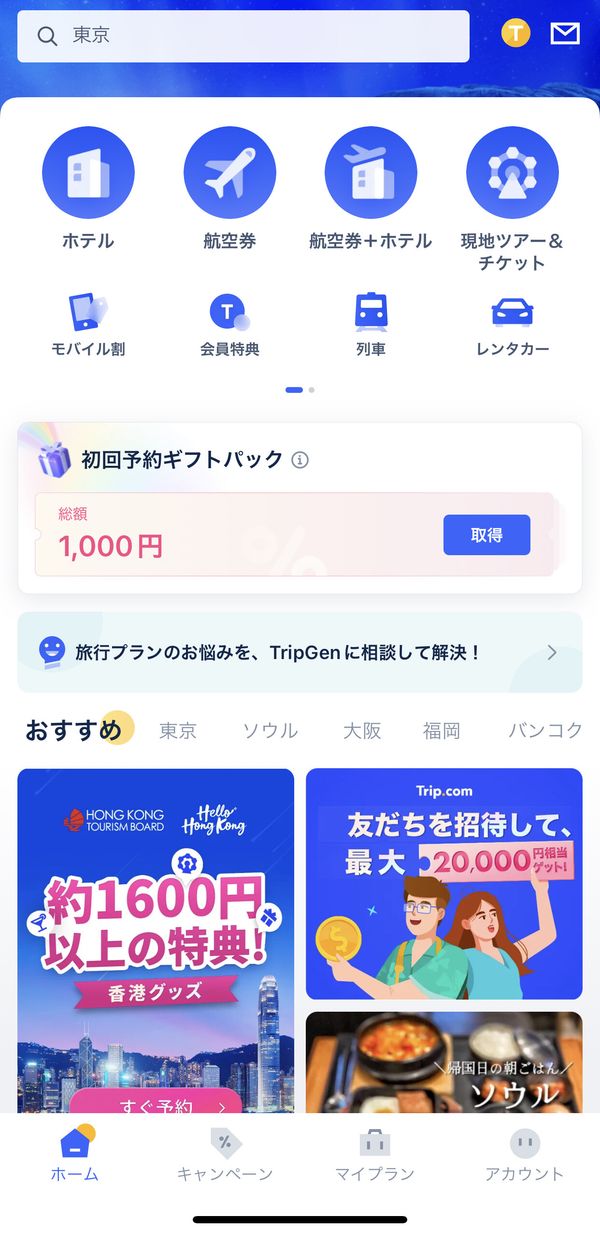Tap the info icon beside 初回予約ギフトパック
The image size is (600, 1235).
click(x=300, y=460)
